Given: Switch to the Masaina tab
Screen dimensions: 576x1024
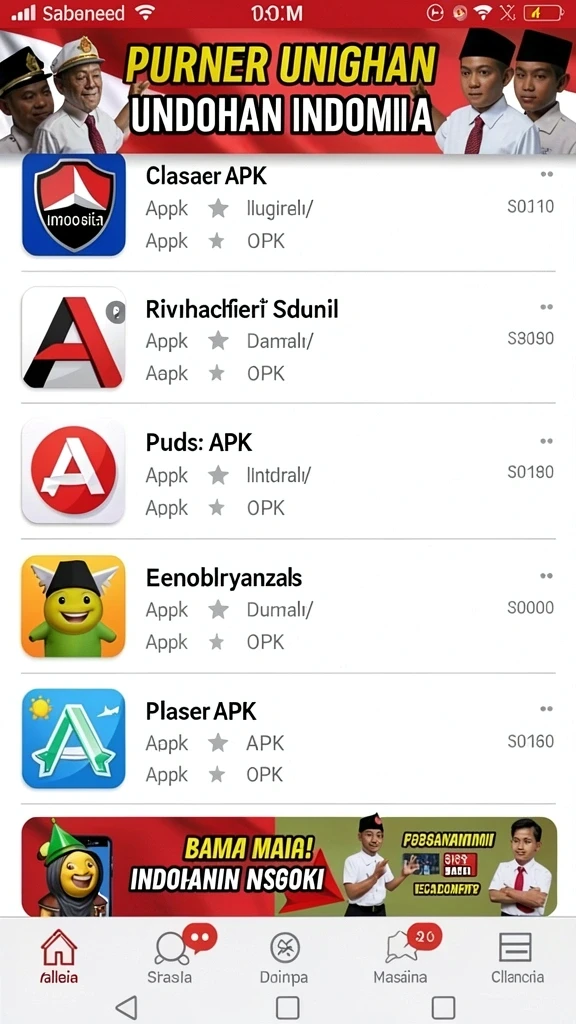Looking at the screenshot, I should (x=402, y=957).
